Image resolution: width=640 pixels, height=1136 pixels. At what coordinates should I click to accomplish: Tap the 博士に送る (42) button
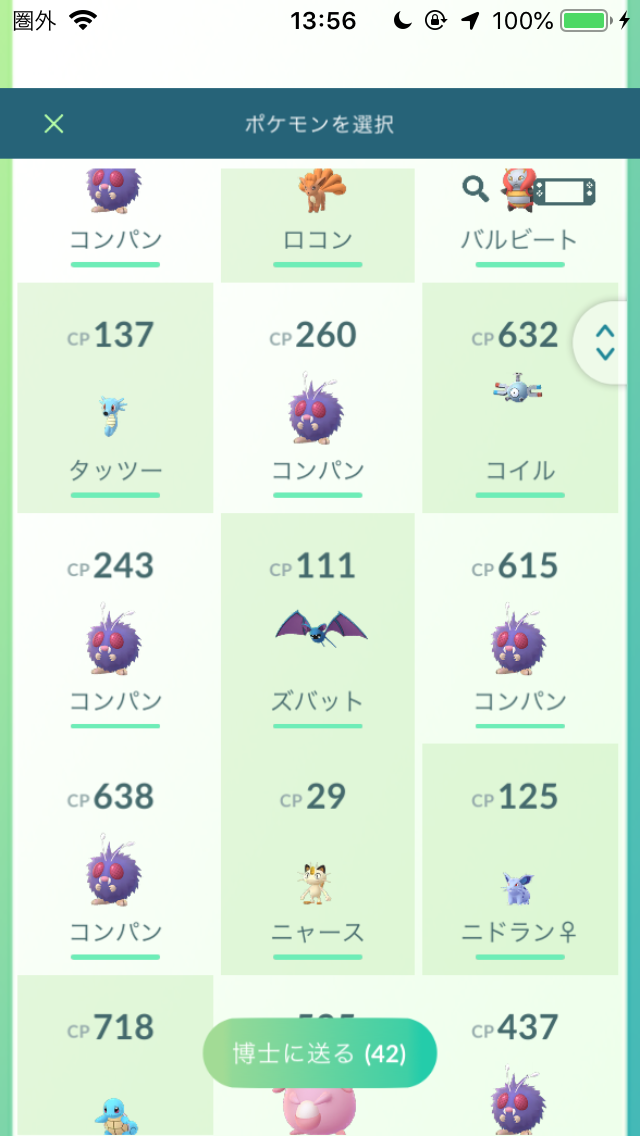[320, 1053]
